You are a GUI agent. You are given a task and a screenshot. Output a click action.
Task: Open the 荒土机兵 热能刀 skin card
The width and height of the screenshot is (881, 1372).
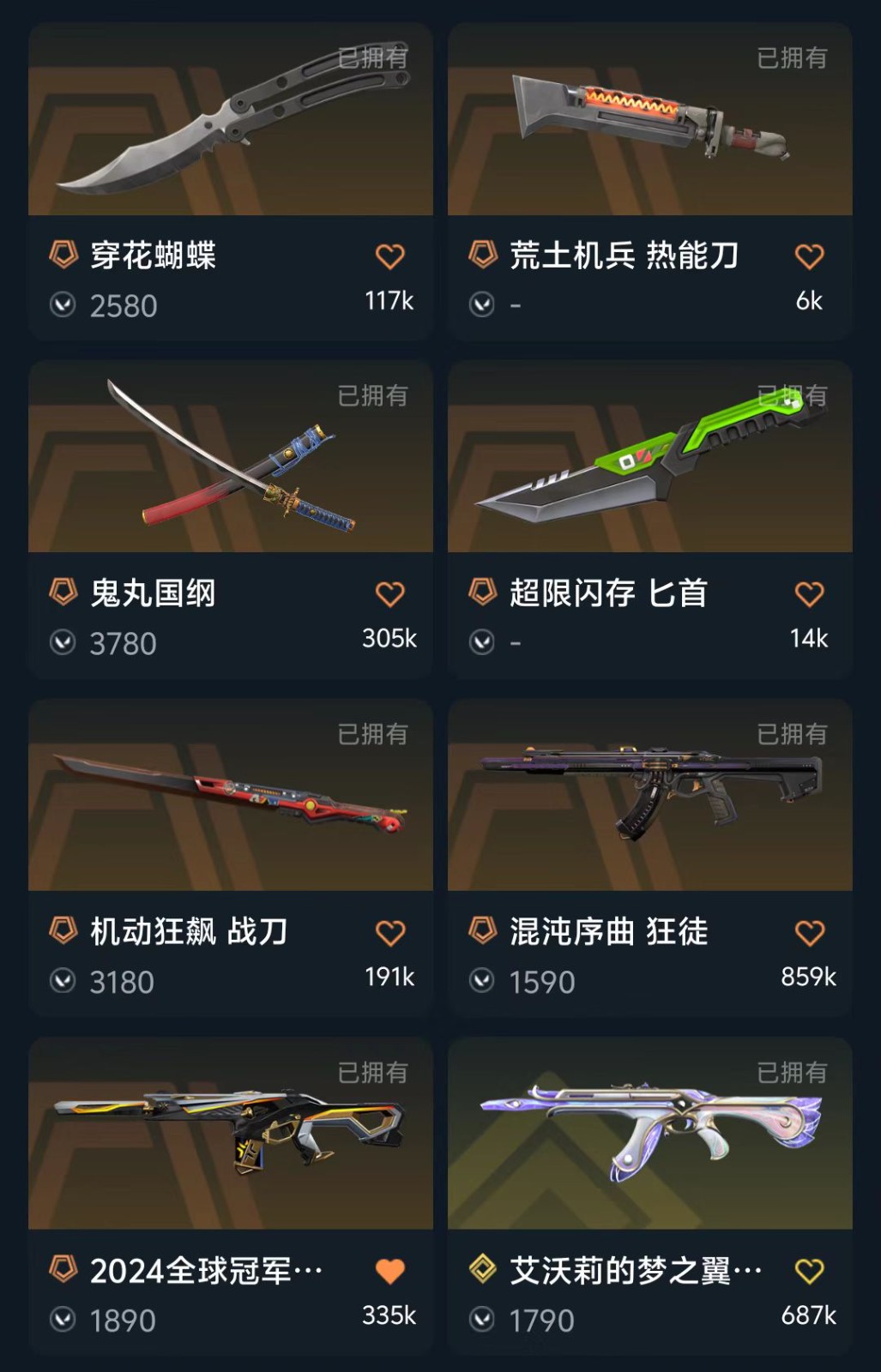(x=649, y=120)
